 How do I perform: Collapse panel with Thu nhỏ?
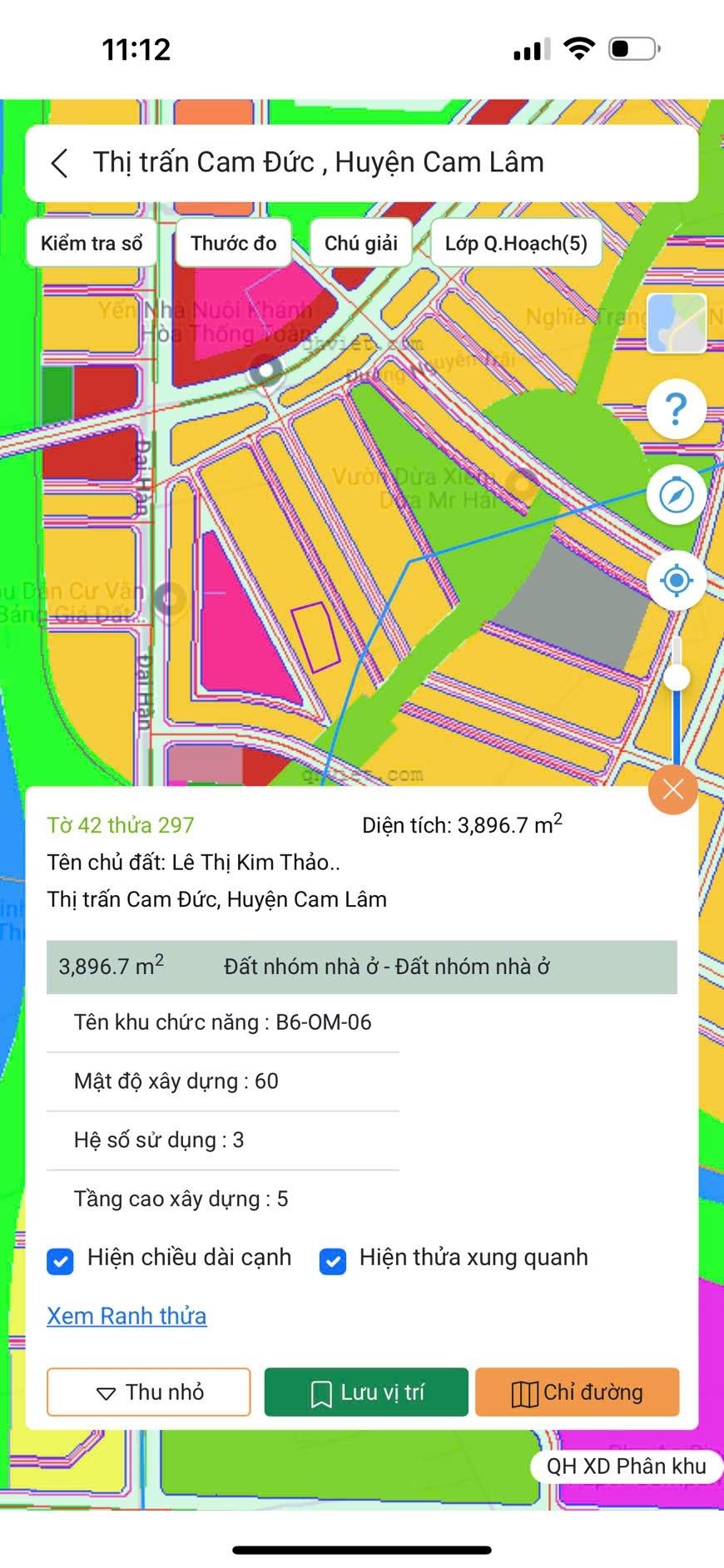[x=149, y=1392]
